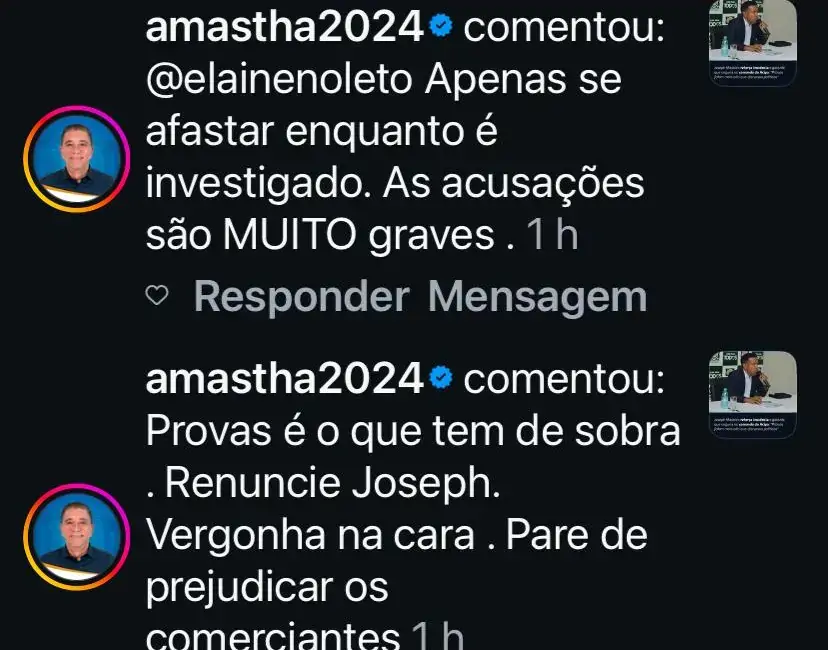Tap Mensagem under the MUITO graves comment
Screen dimensions: 828x650
tap(537, 297)
